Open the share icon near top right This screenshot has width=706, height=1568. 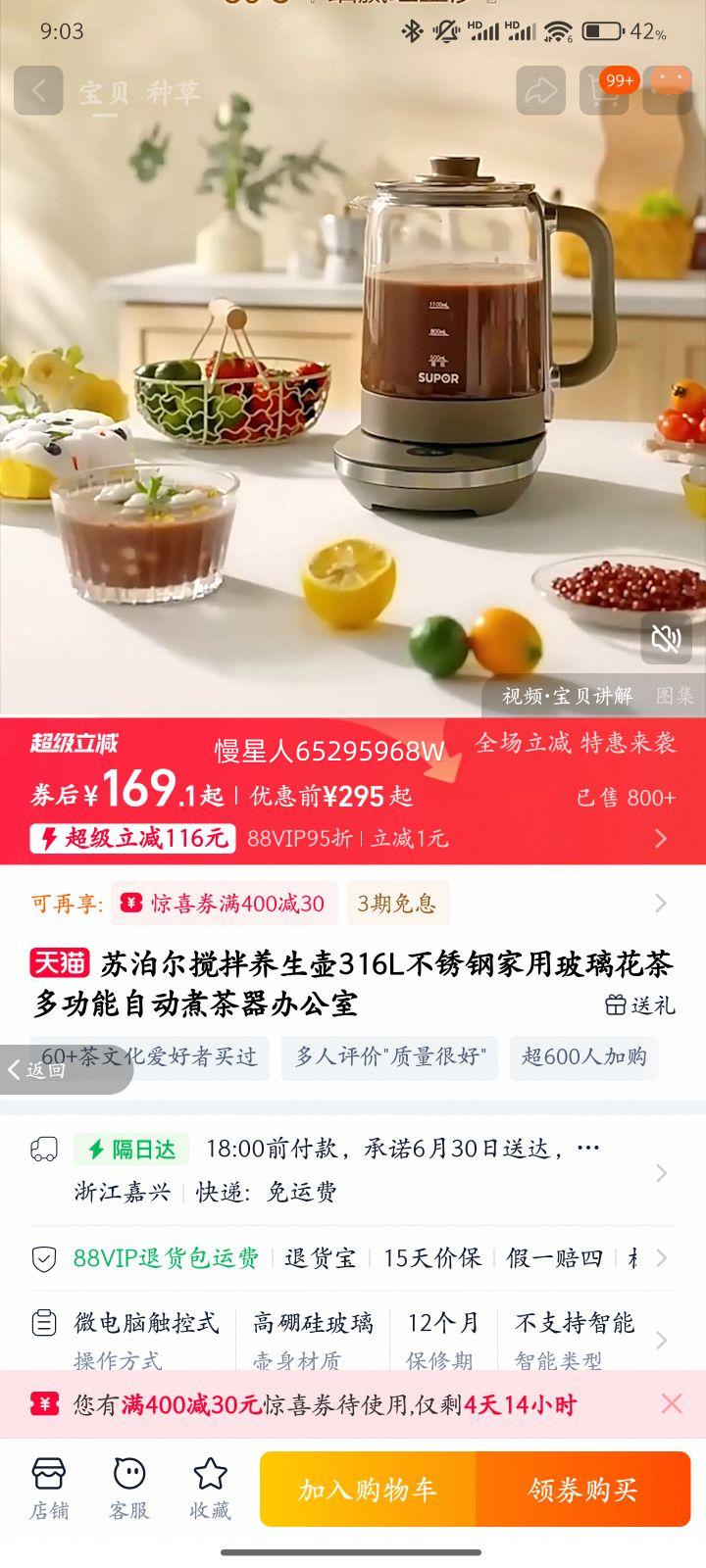click(x=539, y=92)
